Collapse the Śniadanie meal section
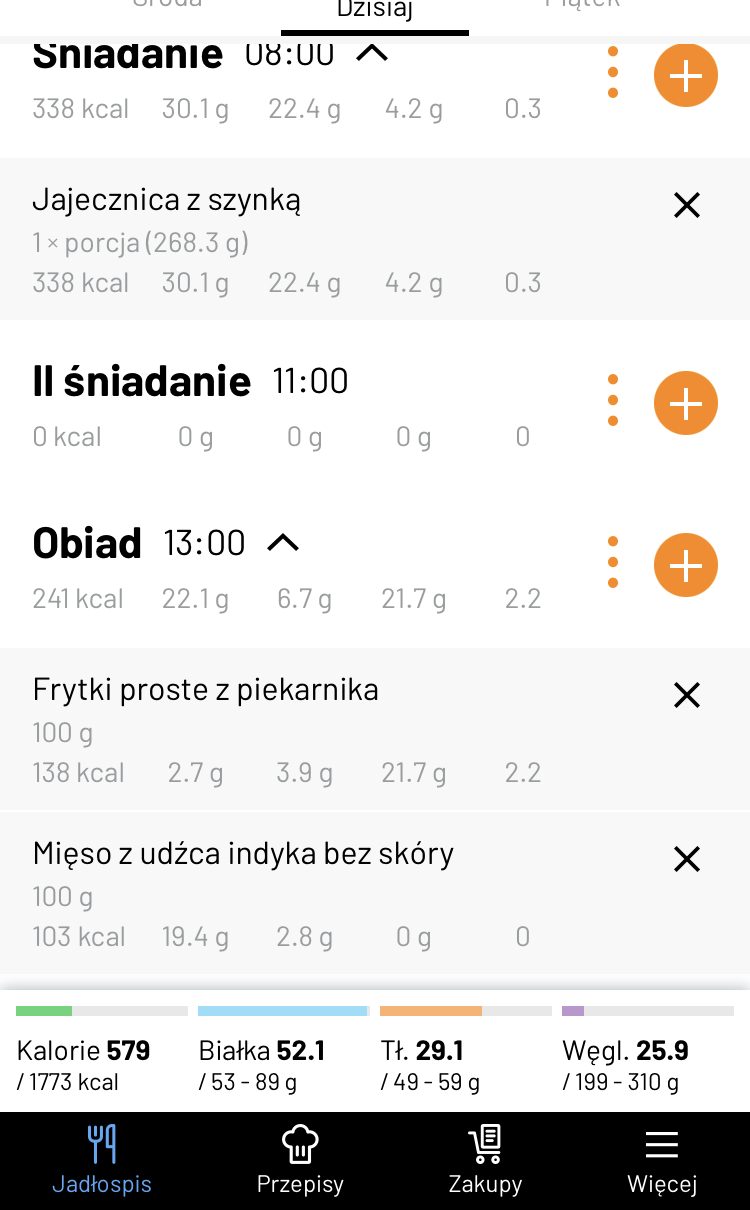Screen dimensions: 750x1210 tap(372, 53)
